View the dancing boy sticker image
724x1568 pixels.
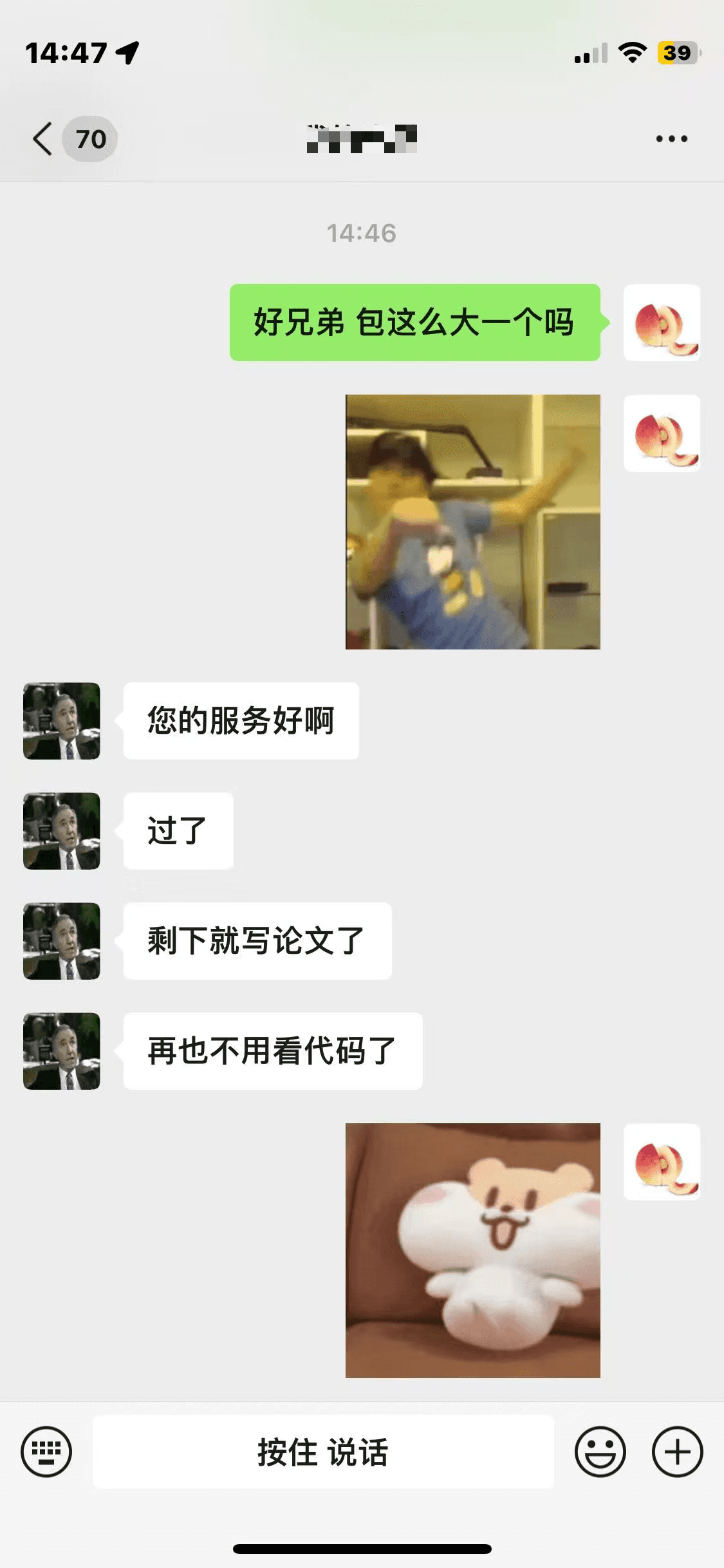(x=472, y=521)
